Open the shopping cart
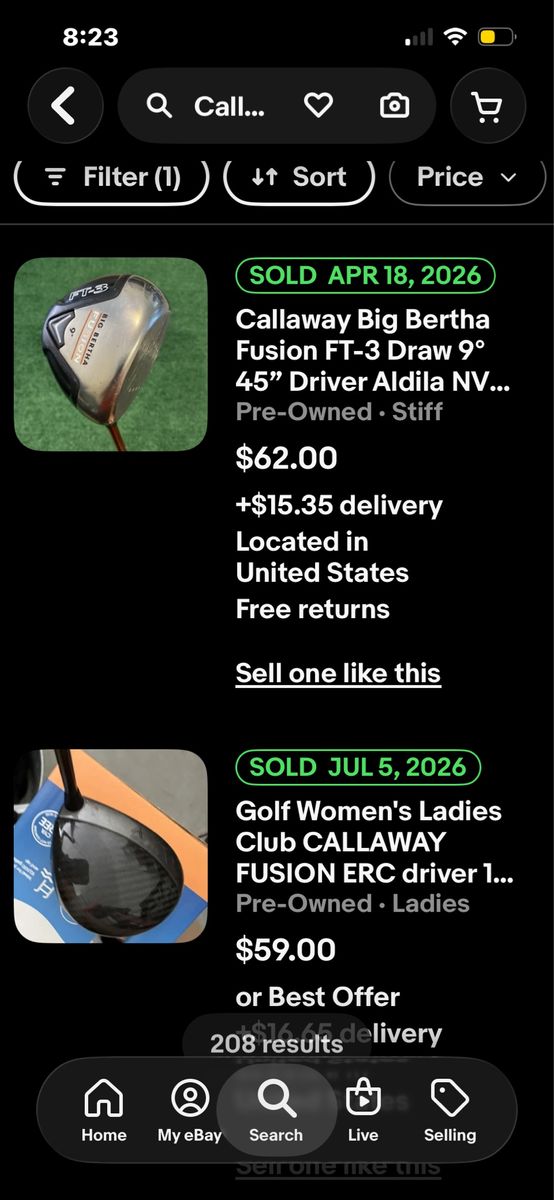Screen dimensions: 554x1200 click(x=487, y=106)
